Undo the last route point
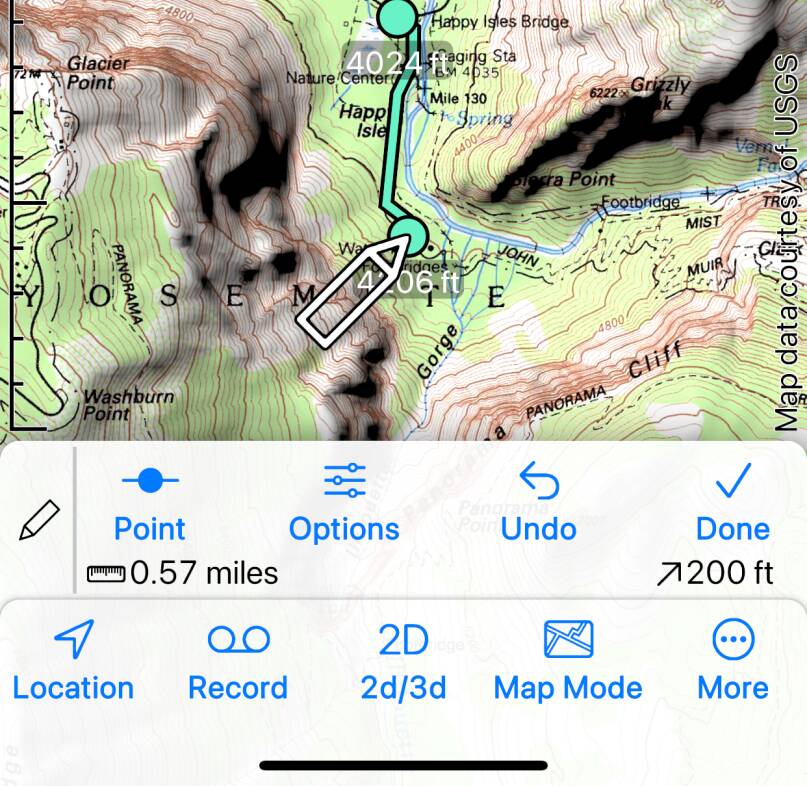The image size is (807, 786). coord(538,505)
